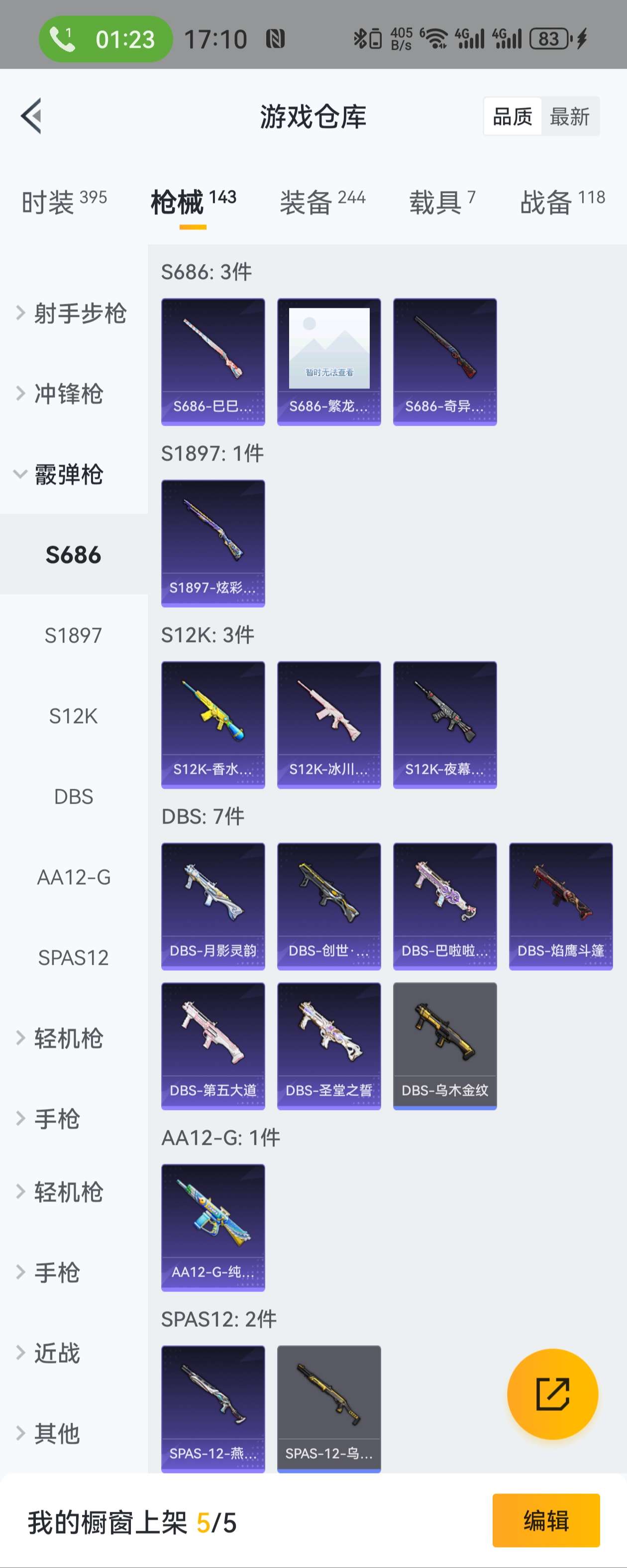
Task: Collapse the 霰弹枪 category
Action: pyautogui.click(x=68, y=475)
